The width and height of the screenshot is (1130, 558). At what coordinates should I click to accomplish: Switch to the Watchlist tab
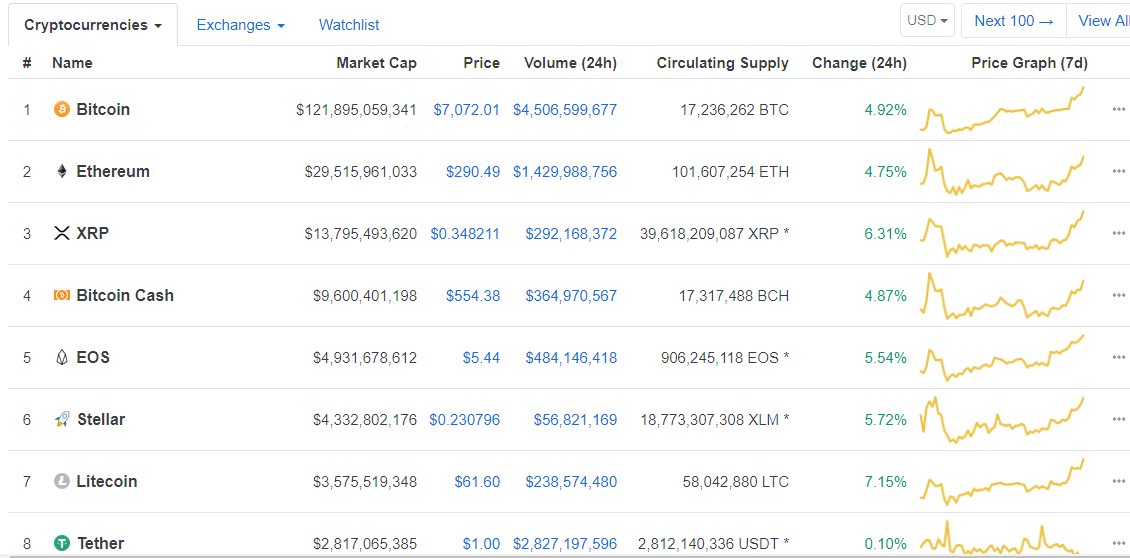tap(349, 25)
